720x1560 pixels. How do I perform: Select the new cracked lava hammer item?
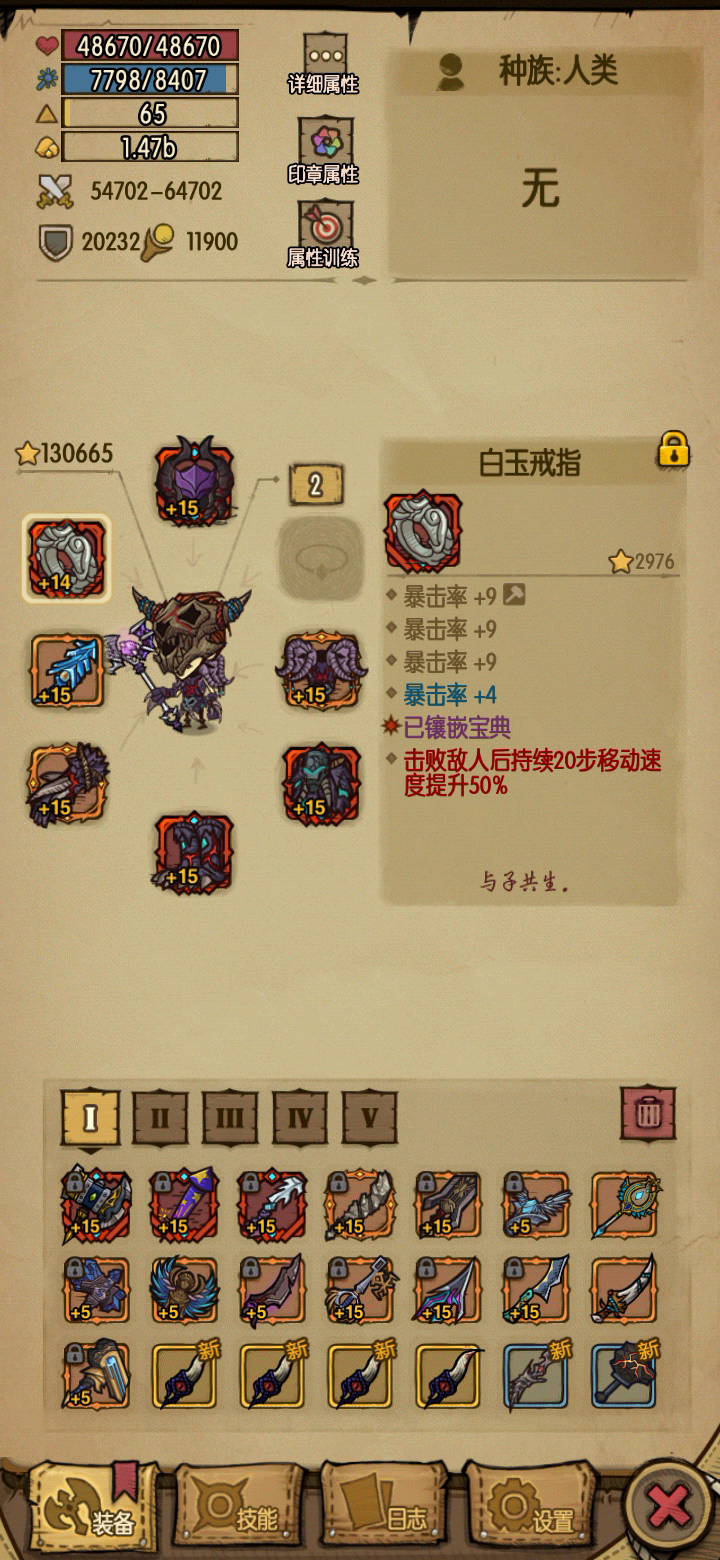pyautogui.click(x=624, y=1376)
